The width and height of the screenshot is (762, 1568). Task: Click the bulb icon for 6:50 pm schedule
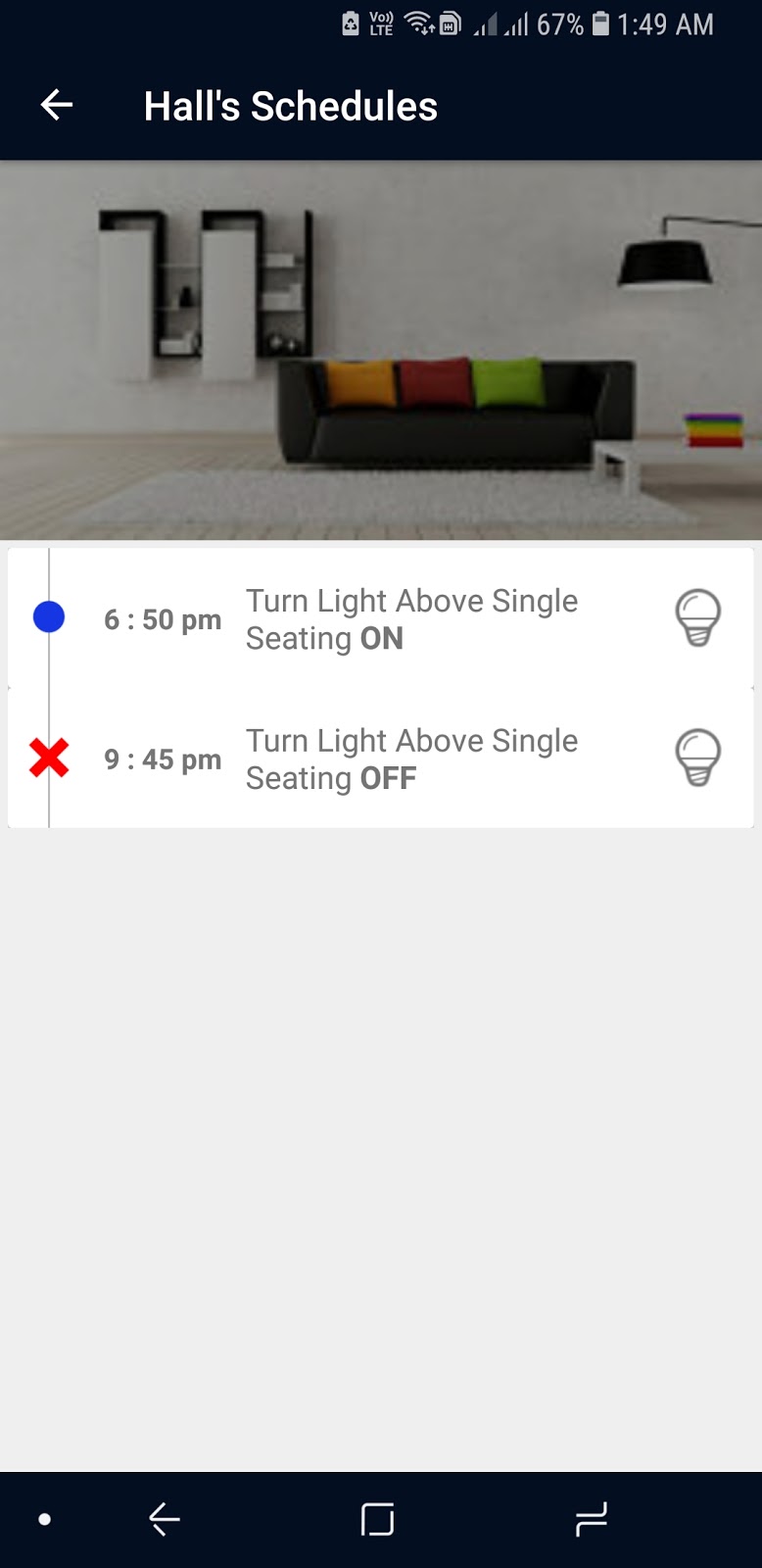point(697,617)
